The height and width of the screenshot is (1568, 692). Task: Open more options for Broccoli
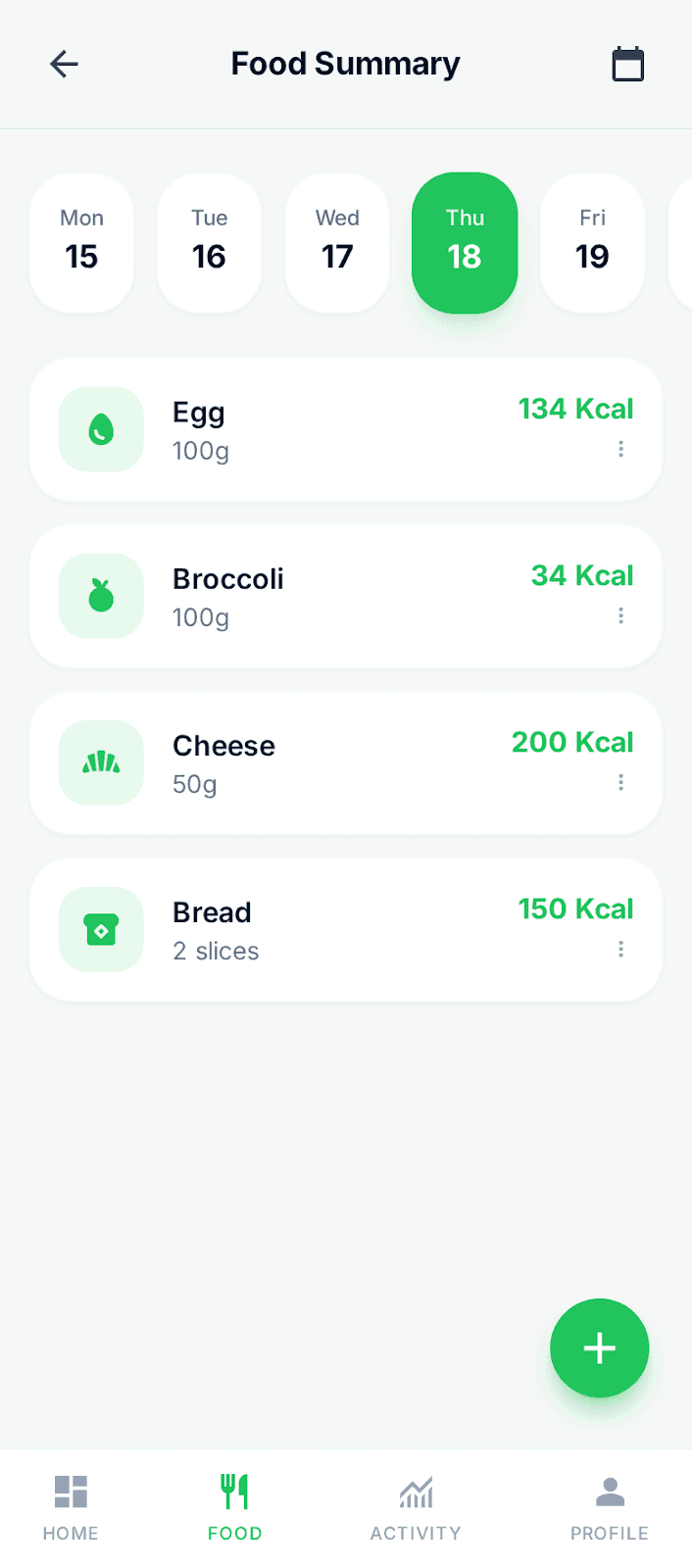620,616
